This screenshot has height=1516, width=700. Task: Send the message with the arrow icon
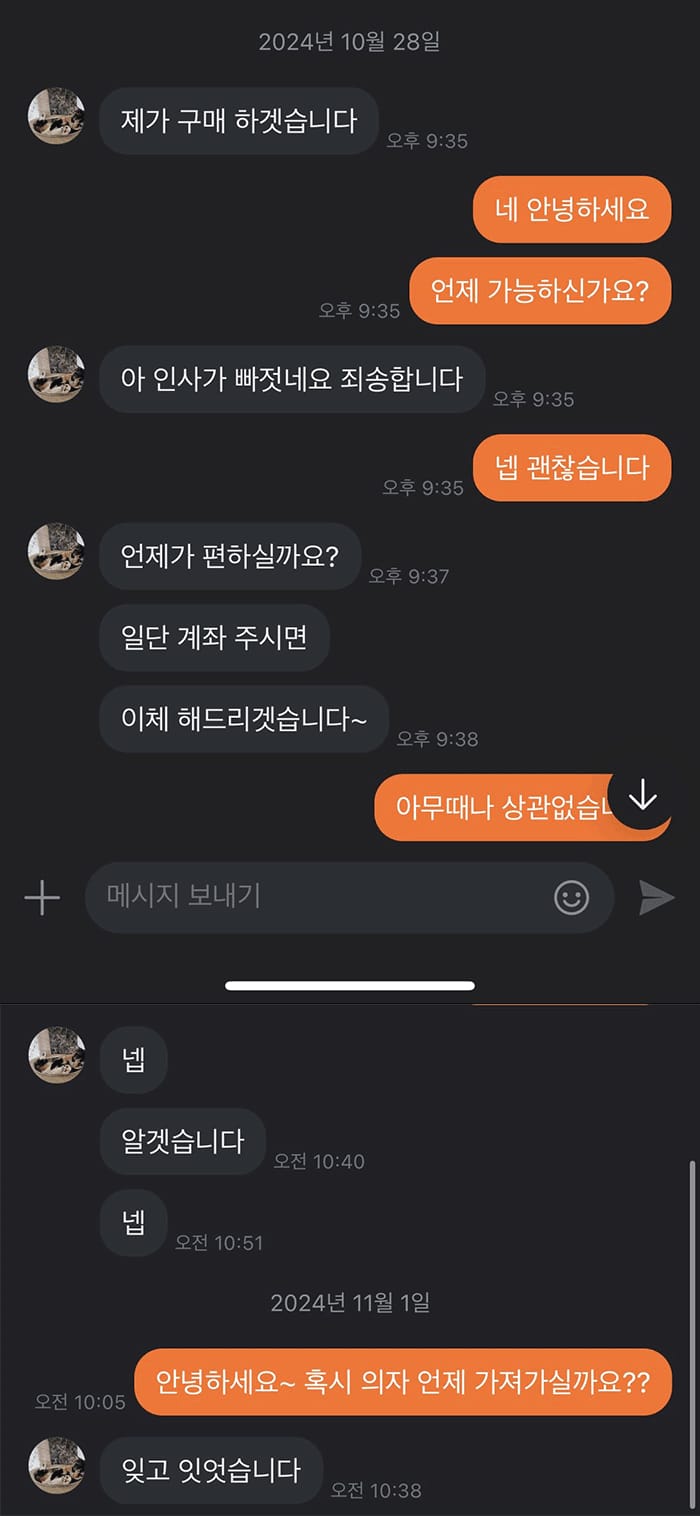click(656, 898)
